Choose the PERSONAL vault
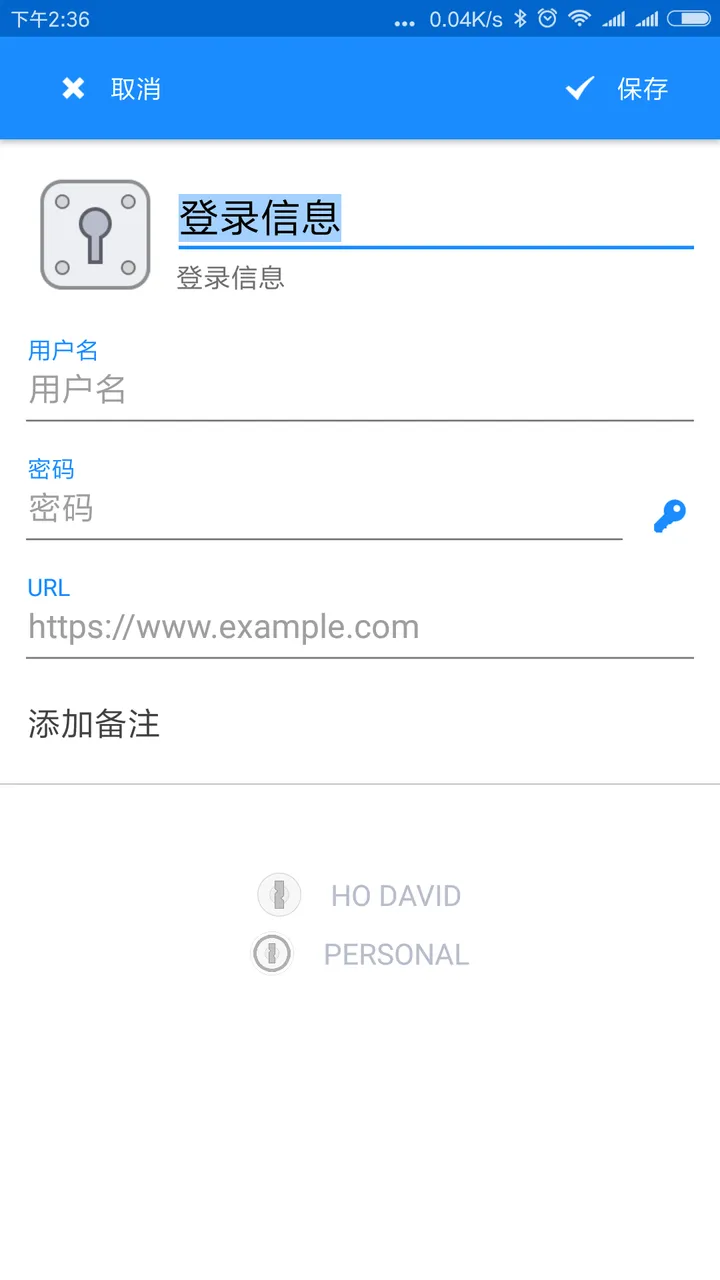This screenshot has width=720, height=1280. coord(360,954)
